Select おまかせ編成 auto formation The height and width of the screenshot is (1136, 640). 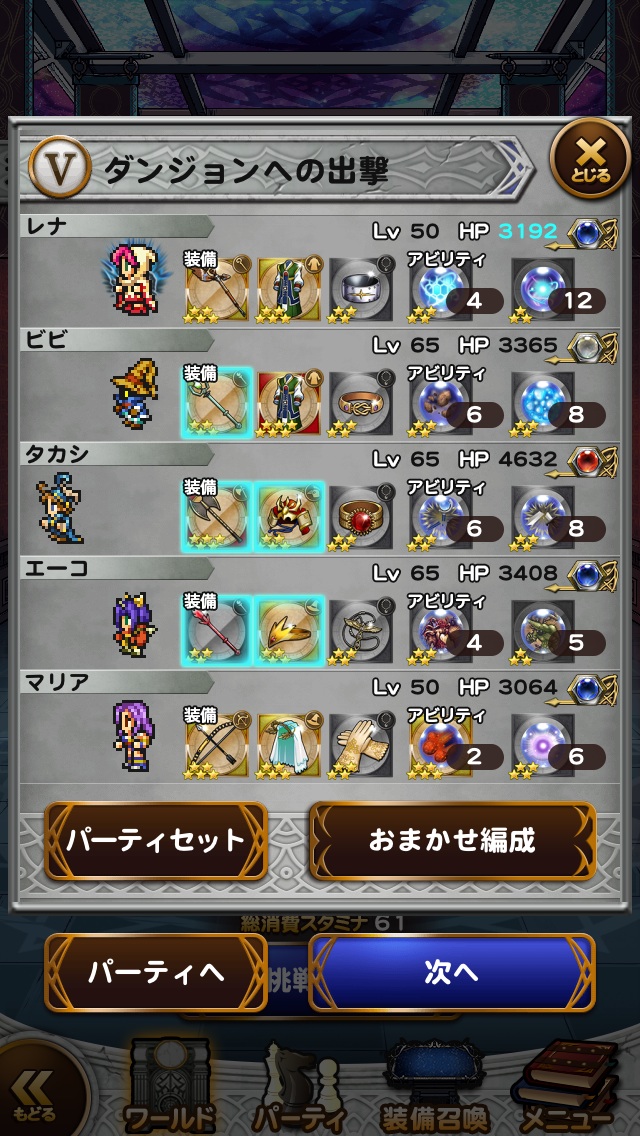(x=452, y=840)
